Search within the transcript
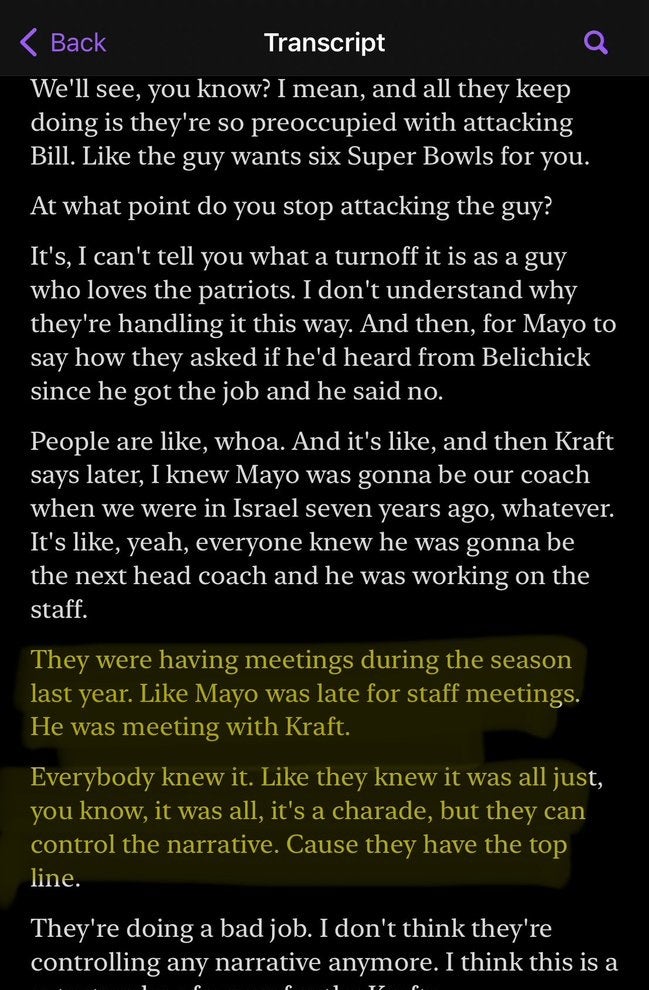Screen dimensions: 649x990 click(595, 42)
